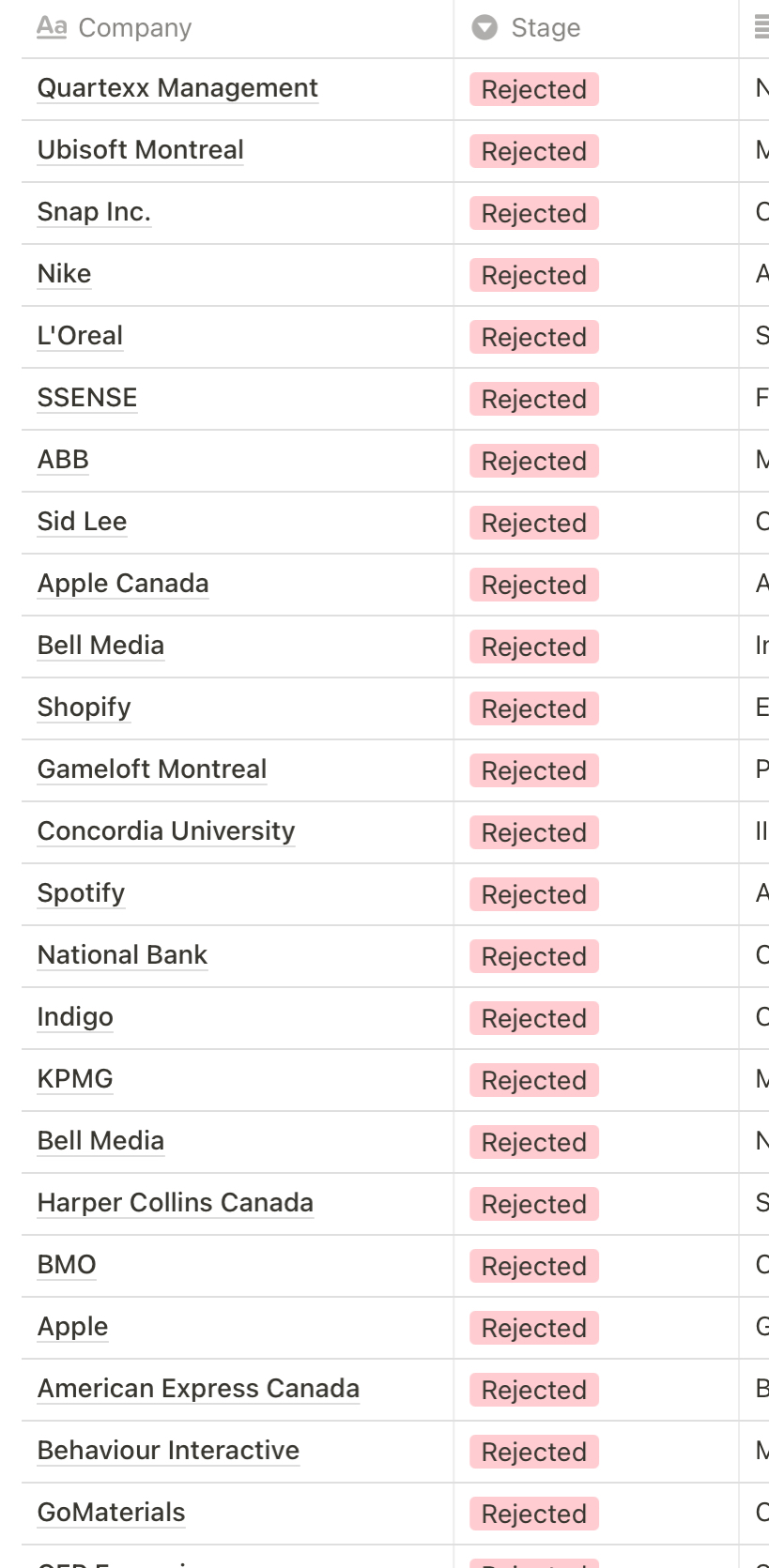Open the Concordia University entry
The width and height of the screenshot is (769, 1568).
(166, 831)
